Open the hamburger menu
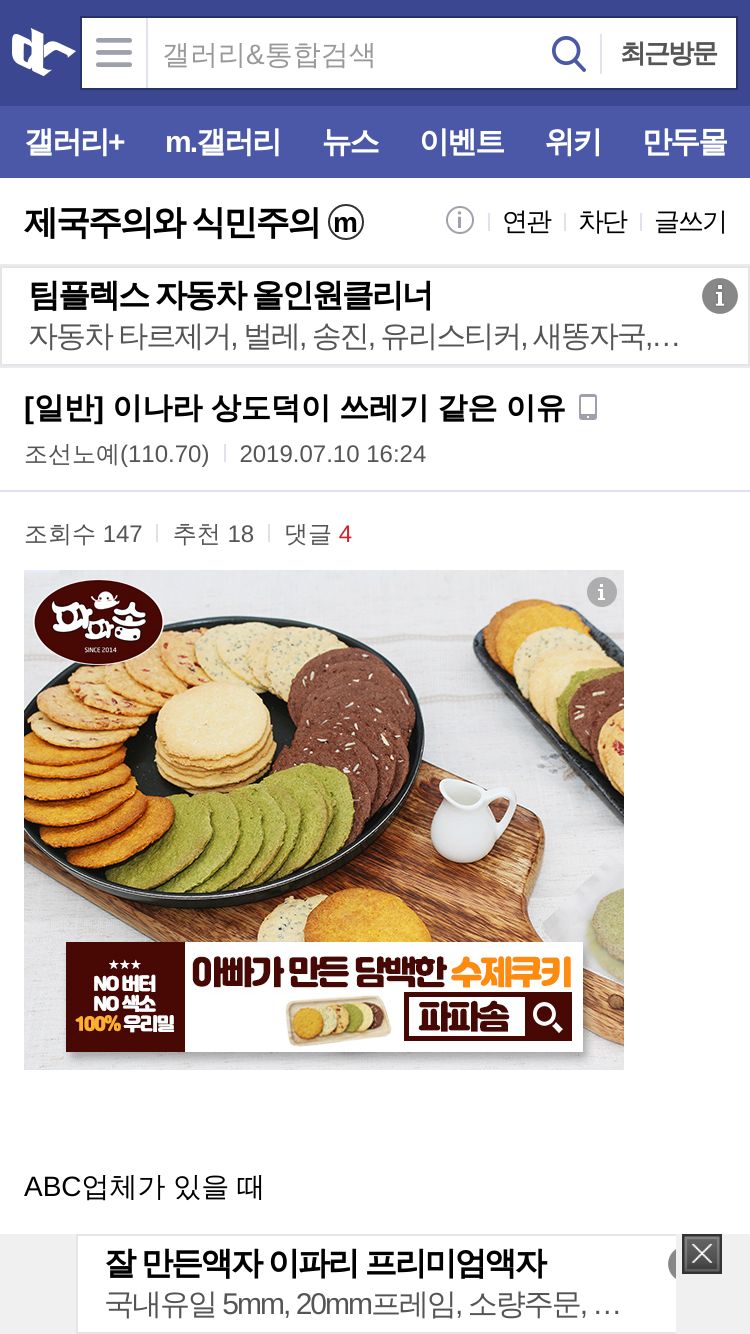Viewport: 750px width, 1334px height. [114, 53]
